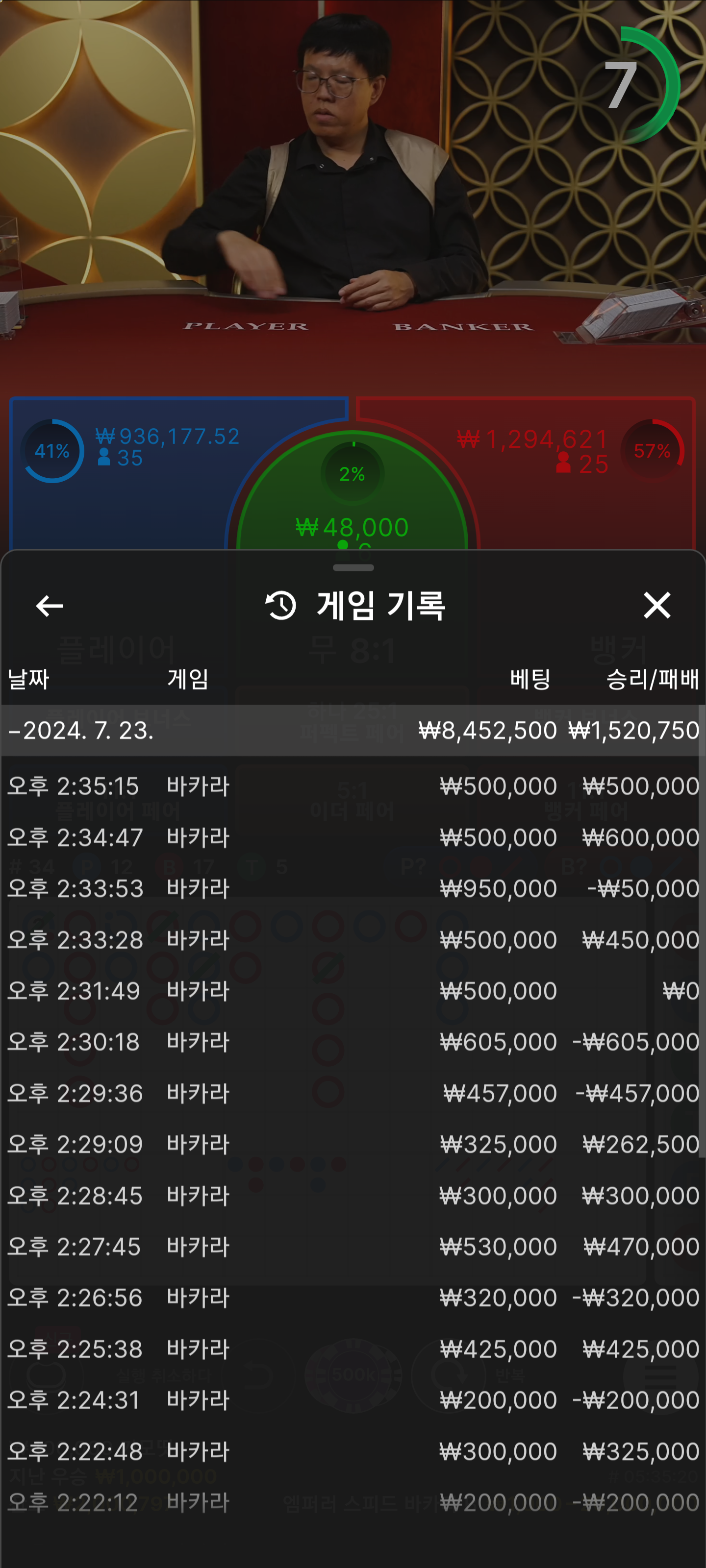
Task: Open the 오후 2:25:38 baccarat record
Action: tap(353, 1349)
